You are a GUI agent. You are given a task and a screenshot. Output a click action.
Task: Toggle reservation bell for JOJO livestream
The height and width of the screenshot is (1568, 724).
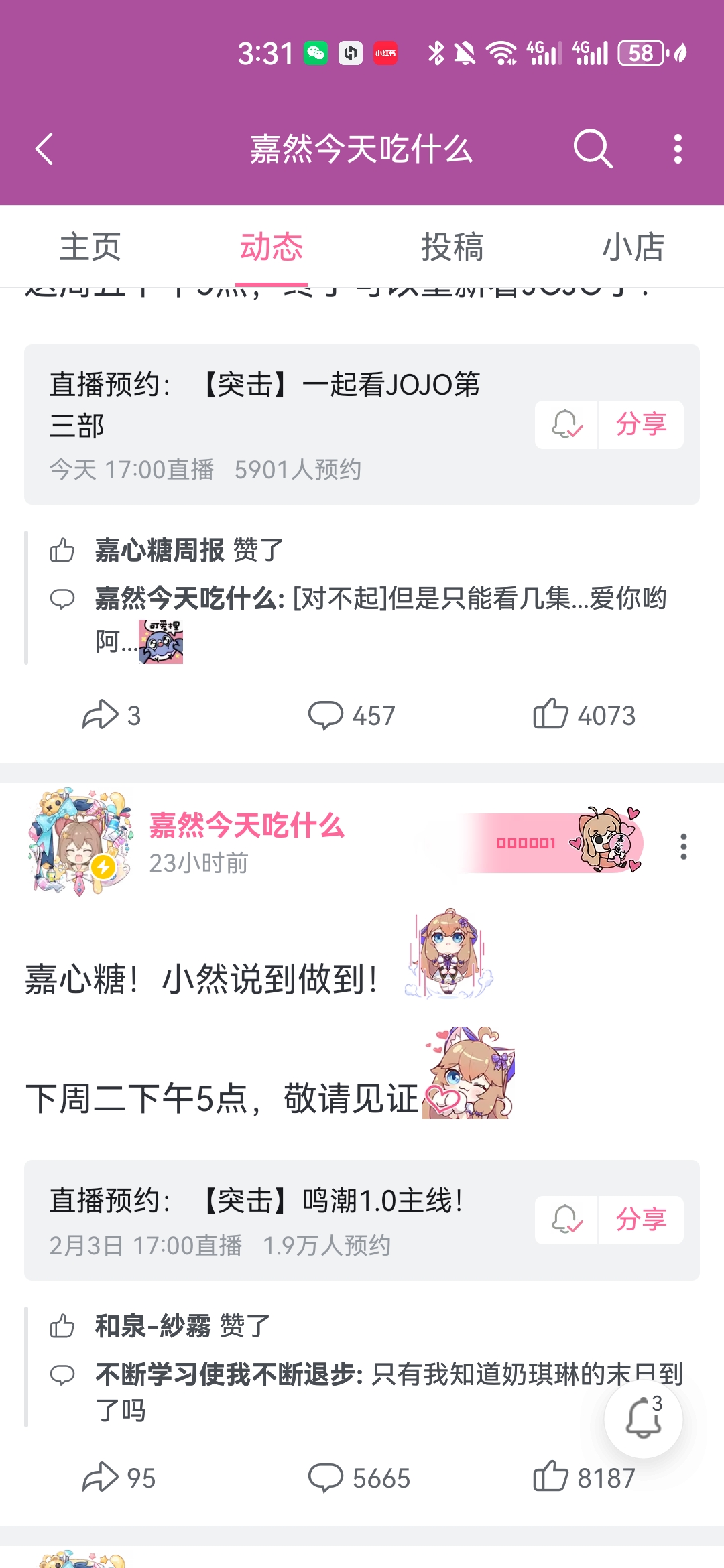[x=566, y=424]
